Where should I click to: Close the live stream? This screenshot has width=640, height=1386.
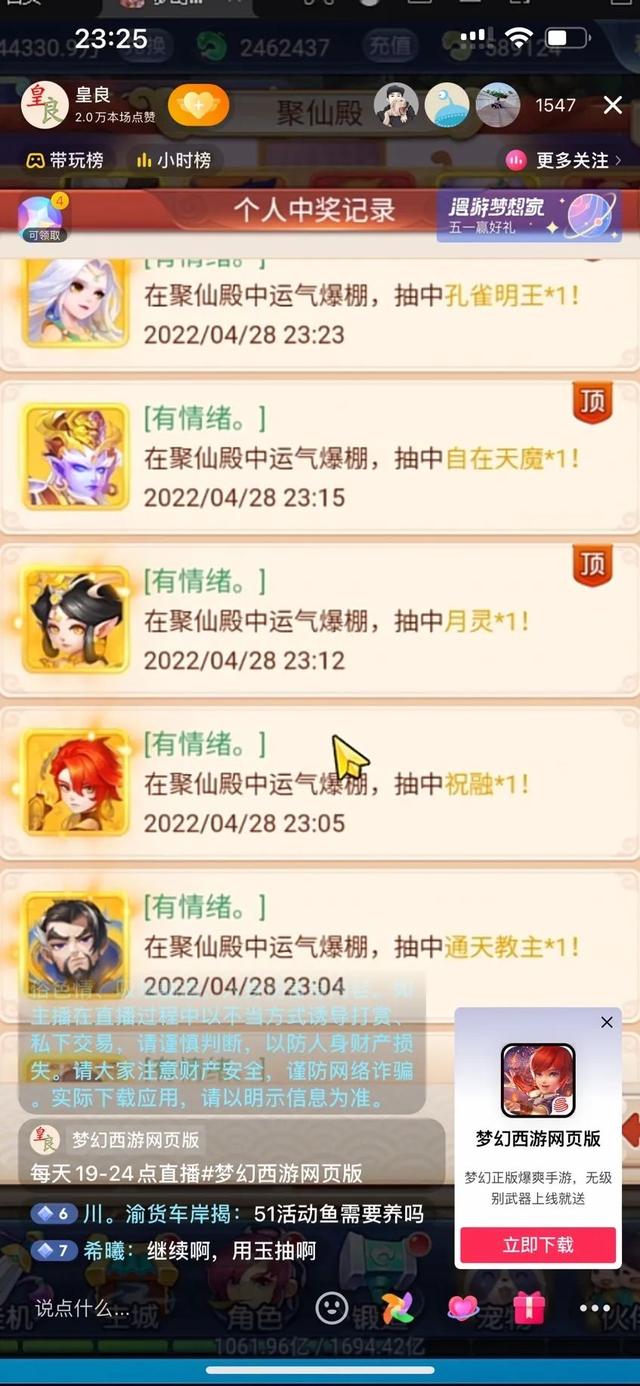[x=613, y=105]
